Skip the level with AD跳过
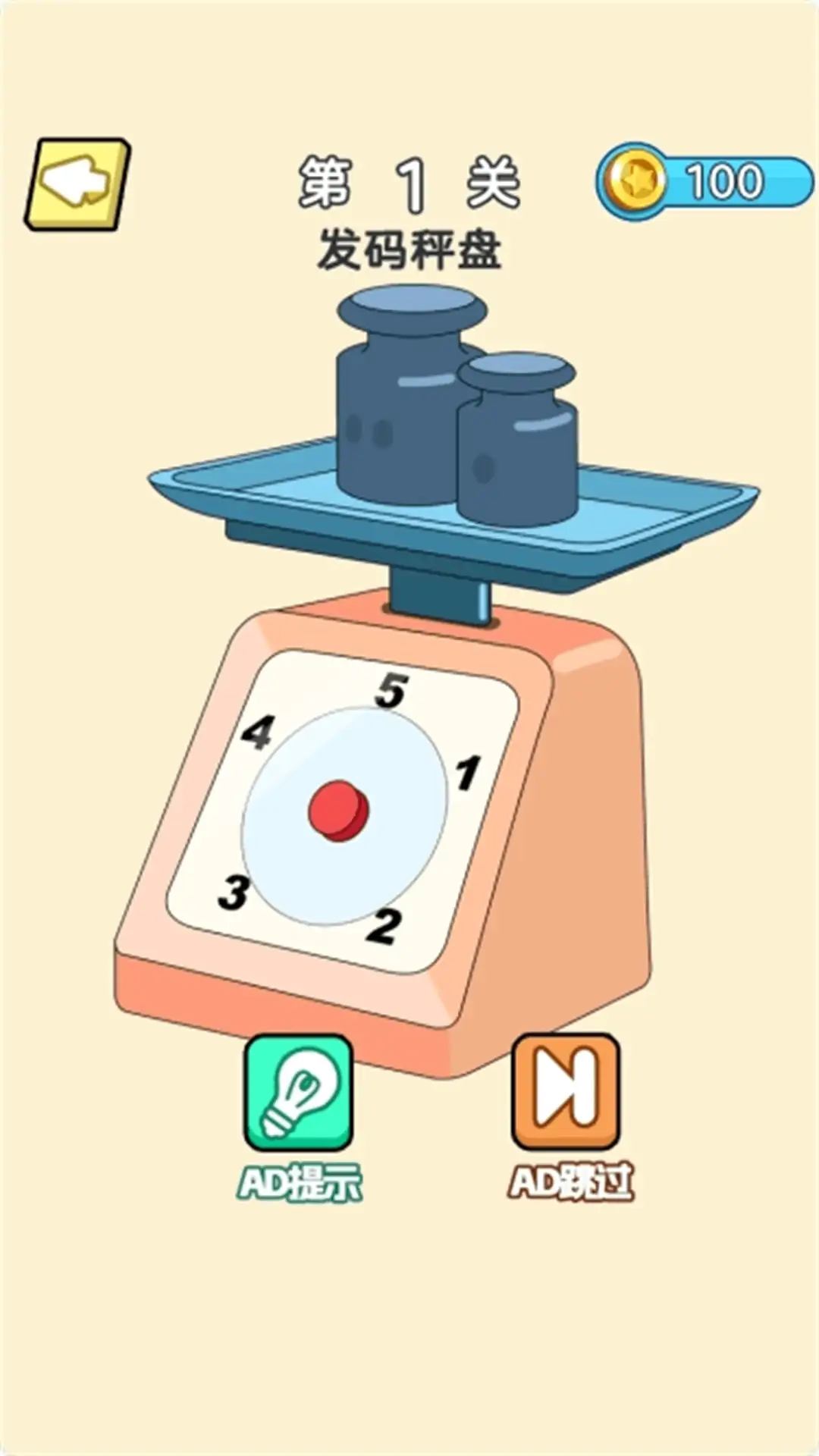This screenshot has width=819, height=1456. tap(566, 1093)
